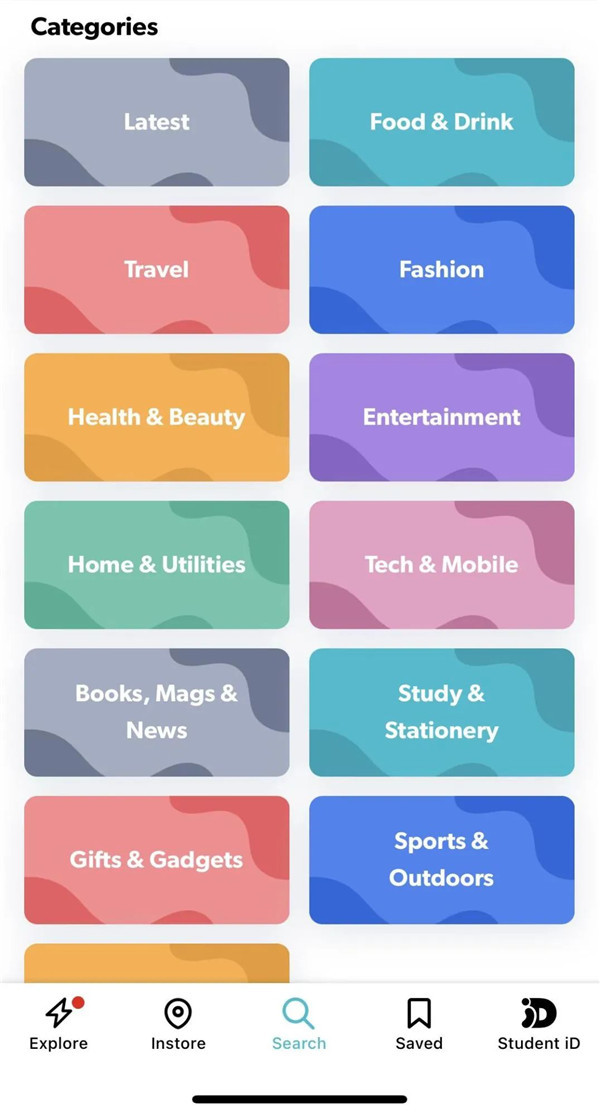Switch to the Explore tab
The width and height of the screenshot is (600, 1116).
coord(59,1024)
